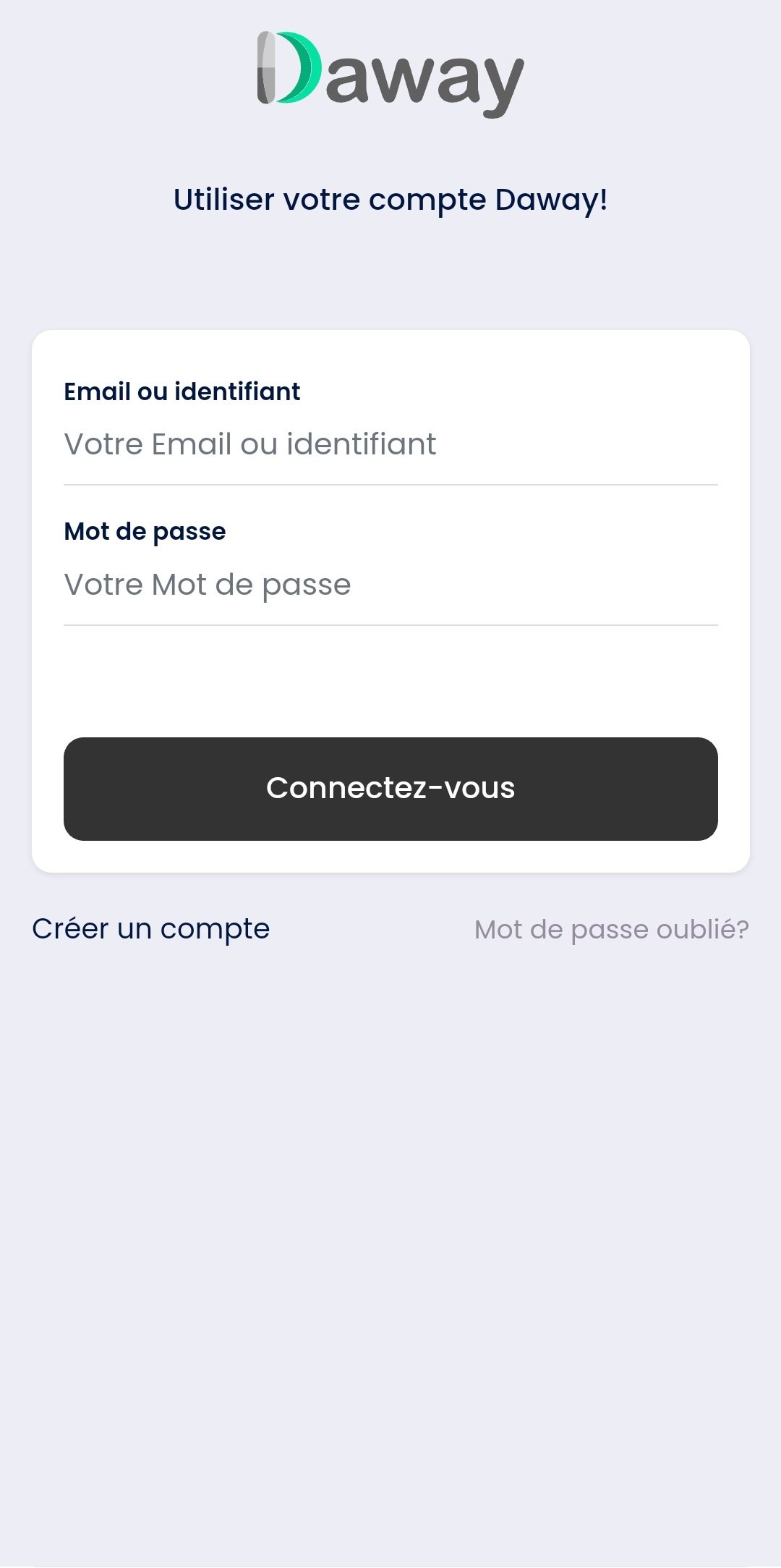Click the underline below the password field

tap(390, 622)
